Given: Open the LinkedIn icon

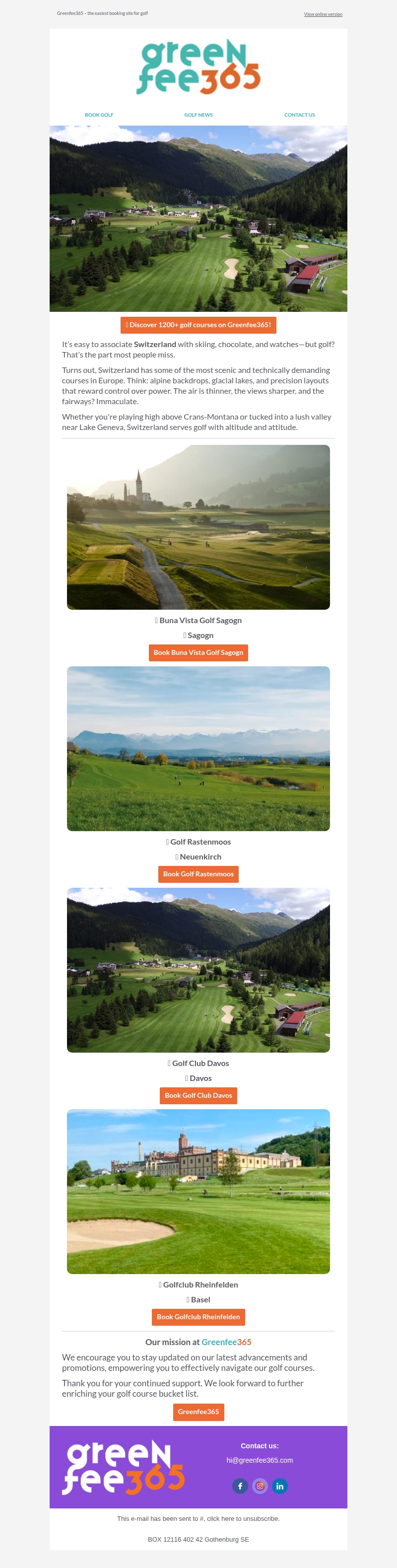Looking at the screenshot, I should pos(280,1486).
